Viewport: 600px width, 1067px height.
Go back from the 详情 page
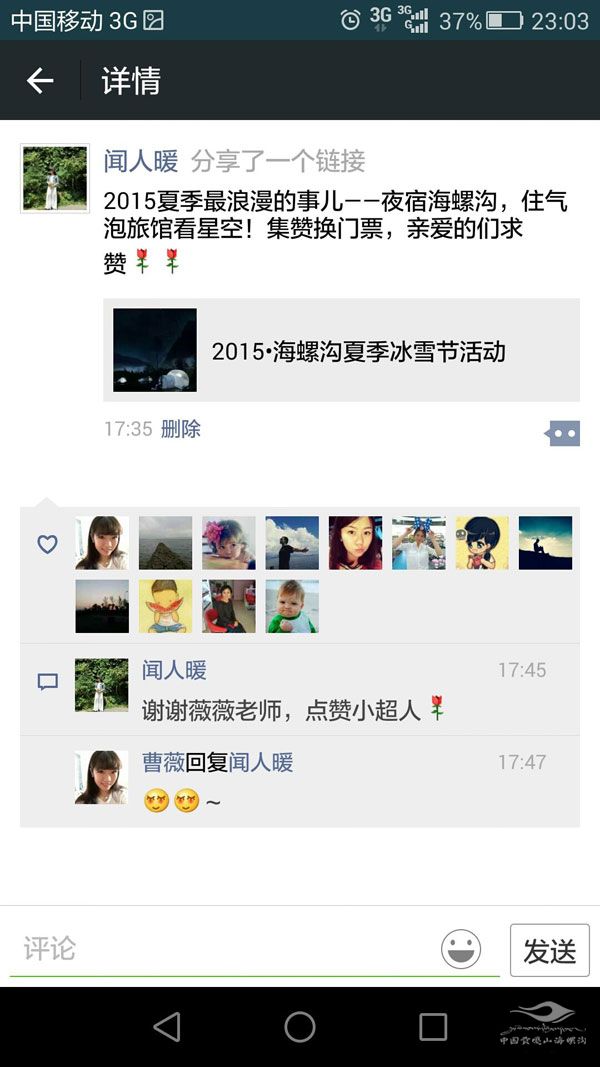pyautogui.click(x=40, y=81)
